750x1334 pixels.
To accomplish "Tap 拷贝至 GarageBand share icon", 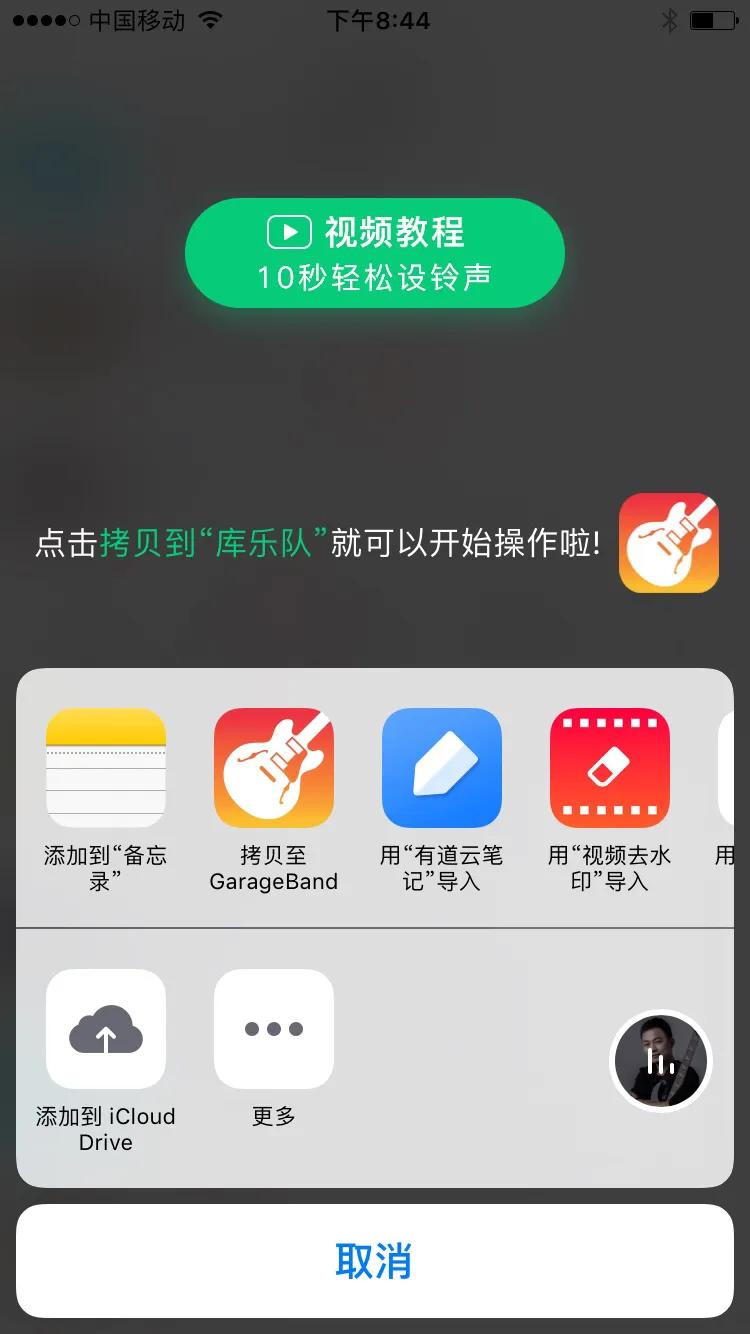I will [274, 767].
